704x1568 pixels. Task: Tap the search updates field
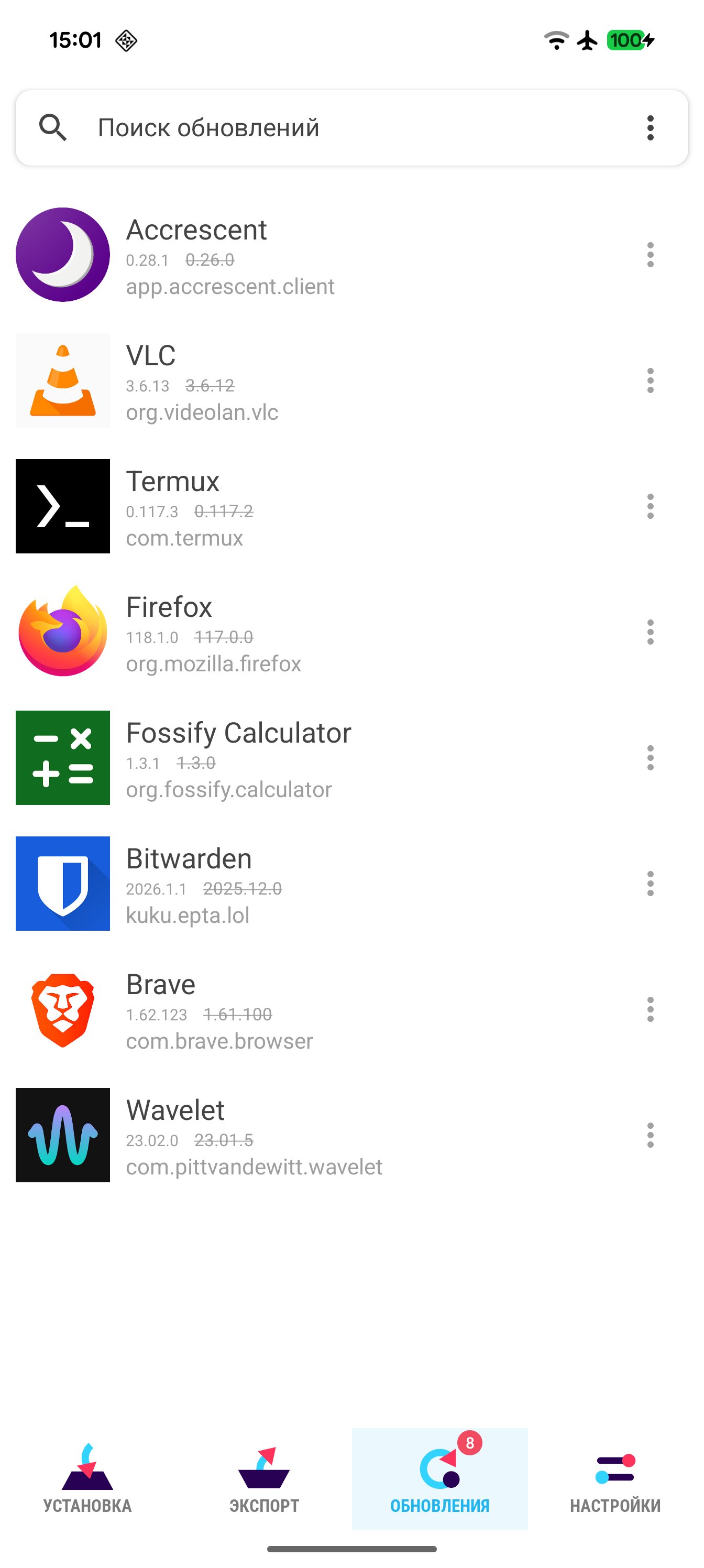341,128
